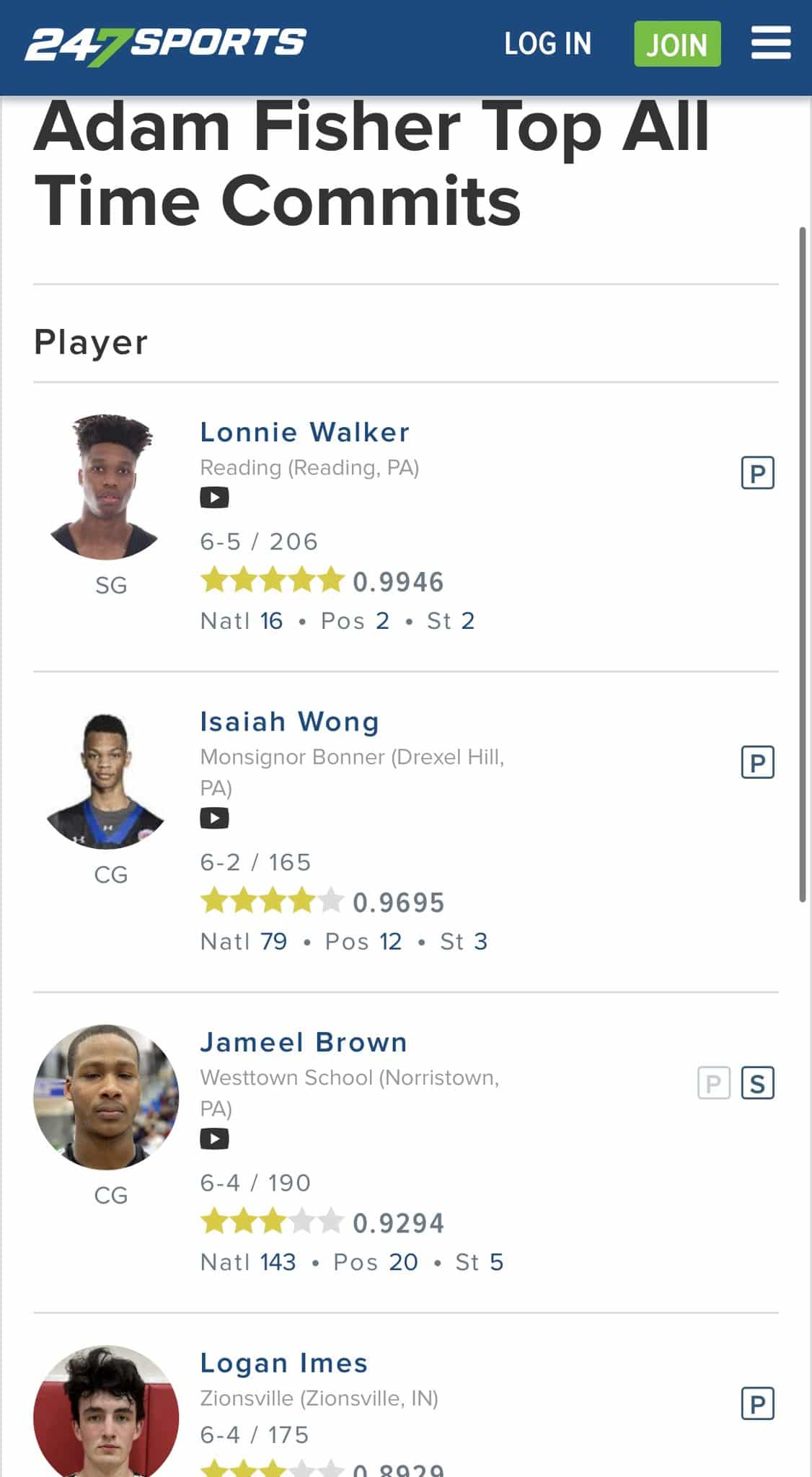This screenshot has width=812, height=1477.
Task: Tap the P badge beside Lonnie Walker
Action: point(757,473)
